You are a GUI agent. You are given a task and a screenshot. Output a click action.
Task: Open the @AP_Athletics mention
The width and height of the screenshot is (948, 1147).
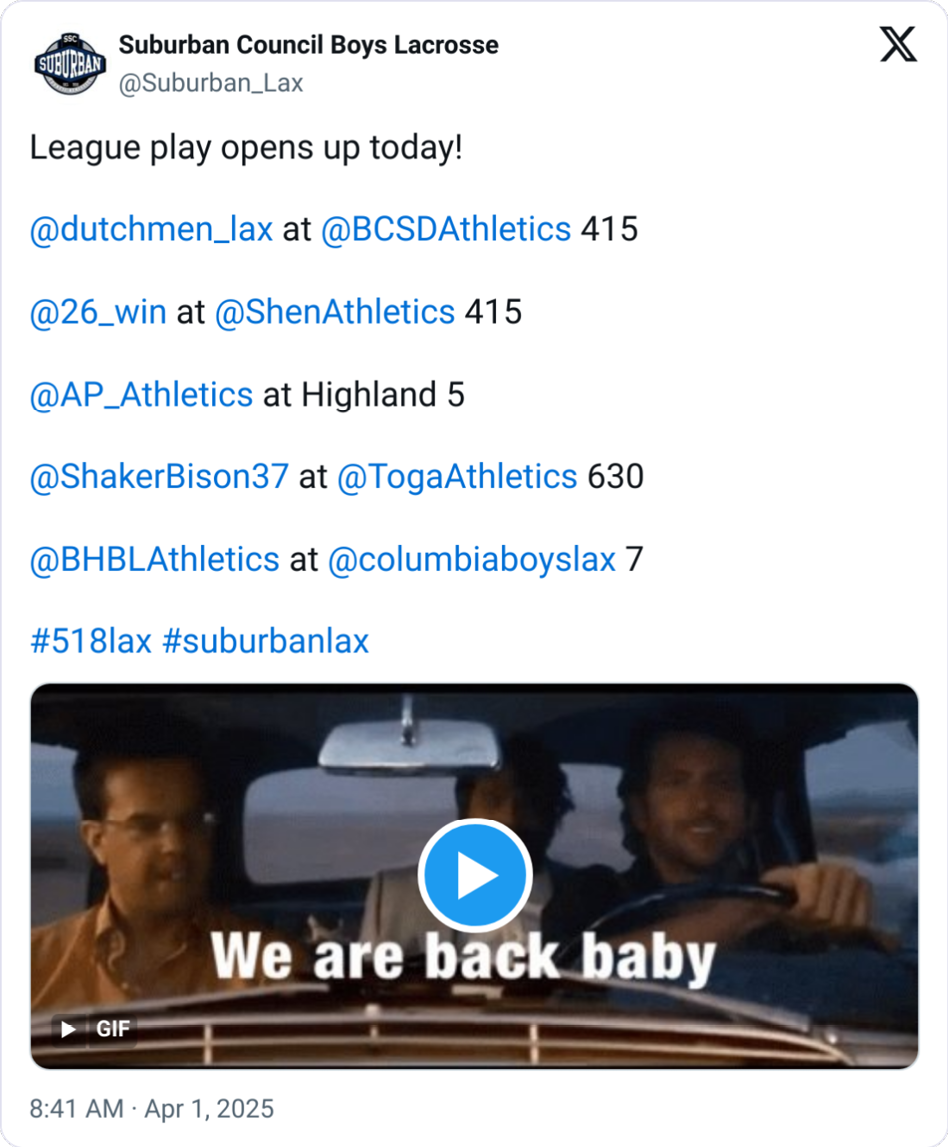tap(141, 395)
